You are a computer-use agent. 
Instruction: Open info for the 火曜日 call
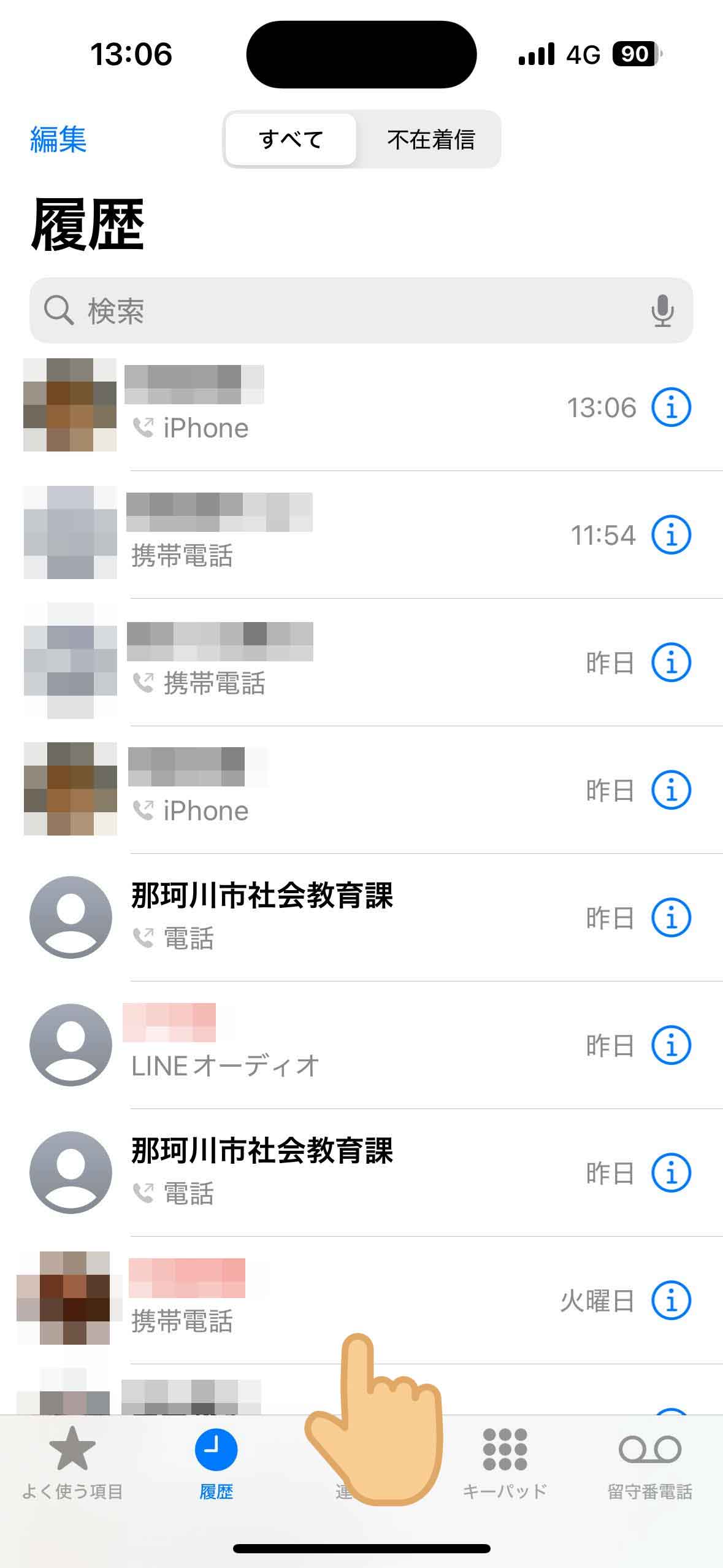click(671, 1300)
